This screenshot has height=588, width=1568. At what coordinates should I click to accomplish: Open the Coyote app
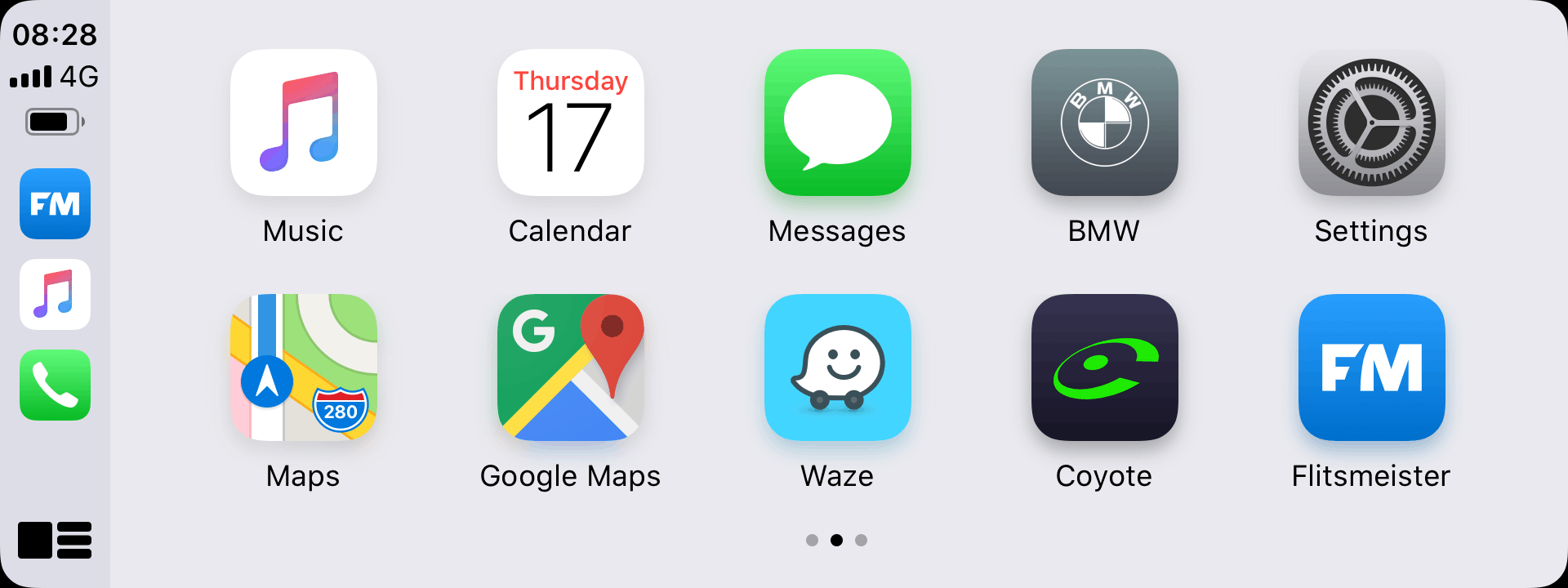[x=1104, y=367]
